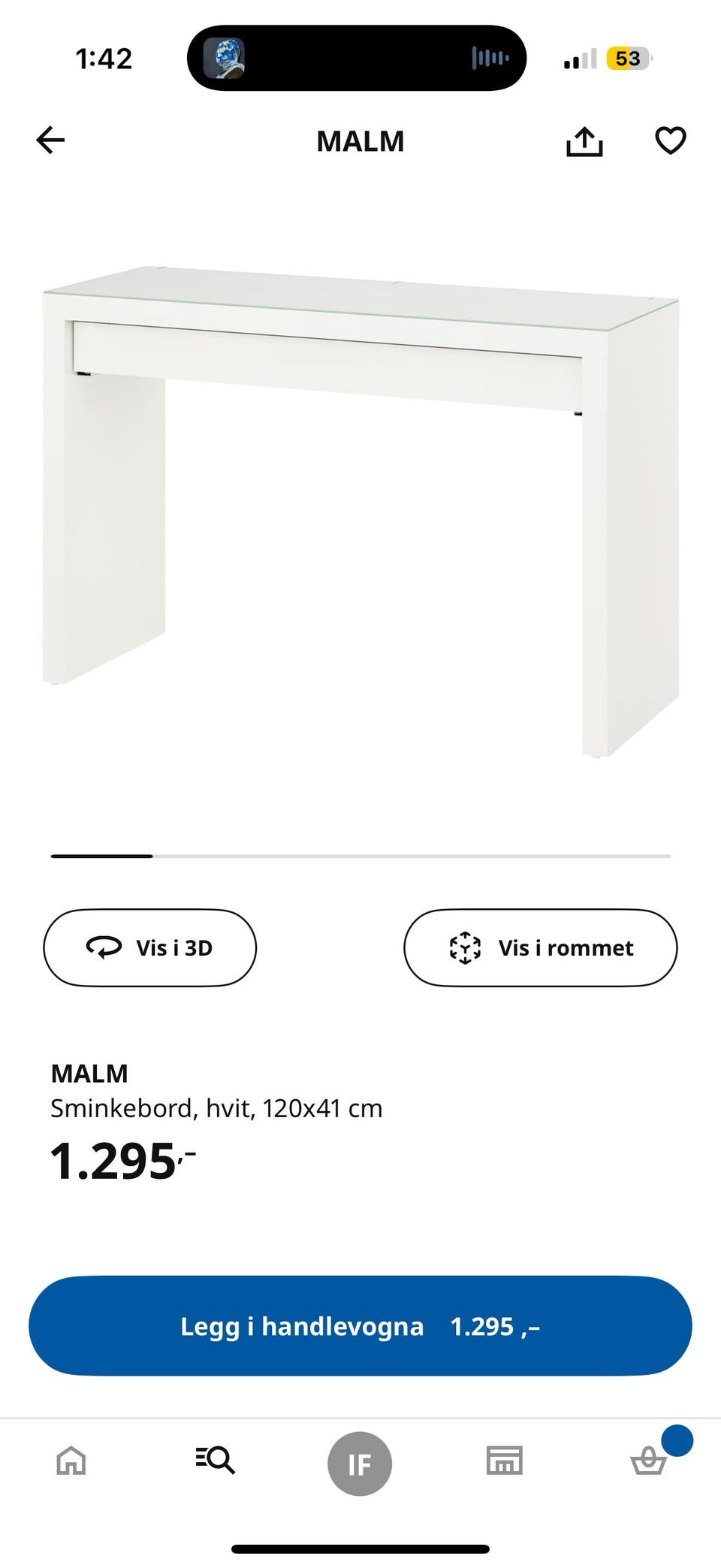Save MALM to favorites via heart icon
The width and height of the screenshot is (721, 1568).
click(x=669, y=140)
